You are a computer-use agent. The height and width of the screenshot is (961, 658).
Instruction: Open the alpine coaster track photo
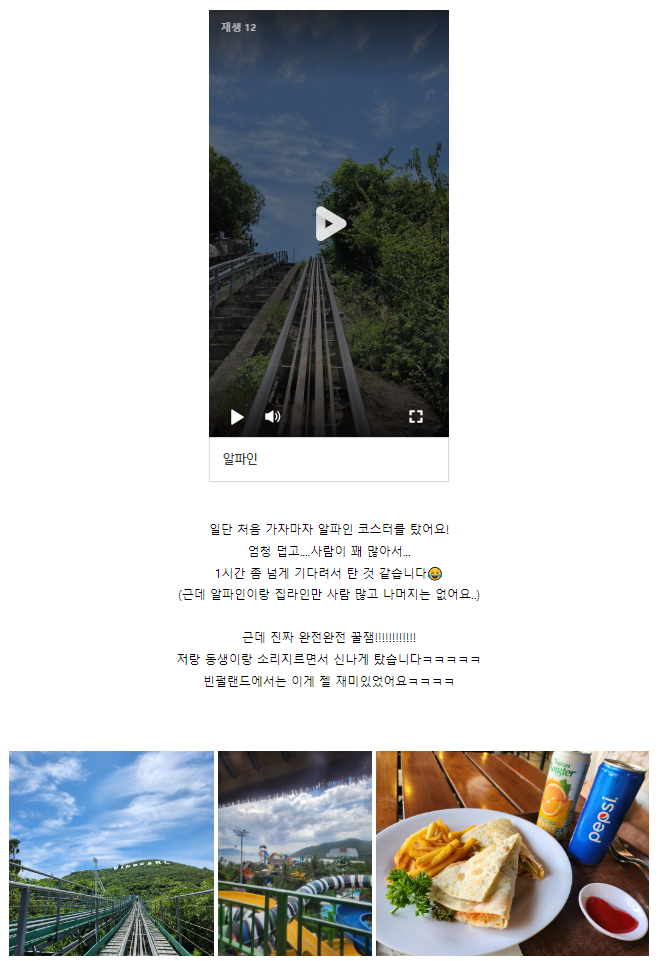click(111, 853)
